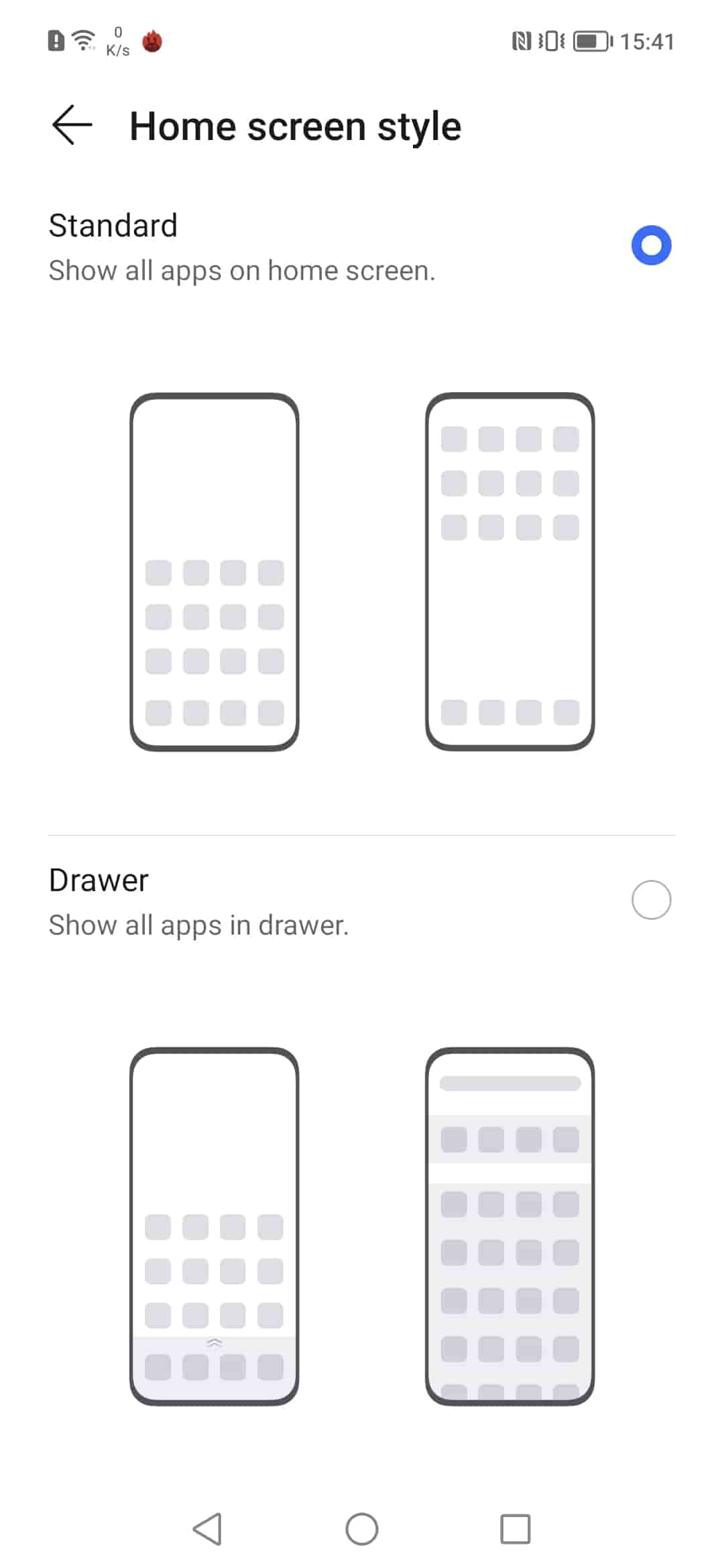Go back from Home screen style
Screen dimensions: 724x1568
pos(72,125)
